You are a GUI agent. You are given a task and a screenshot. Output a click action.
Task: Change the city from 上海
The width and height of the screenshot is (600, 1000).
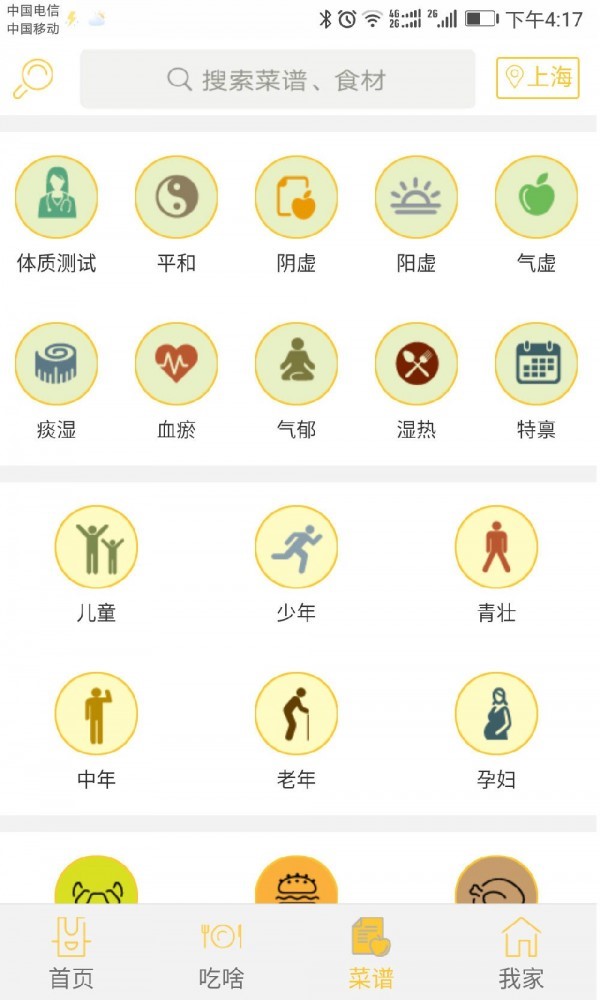point(537,78)
